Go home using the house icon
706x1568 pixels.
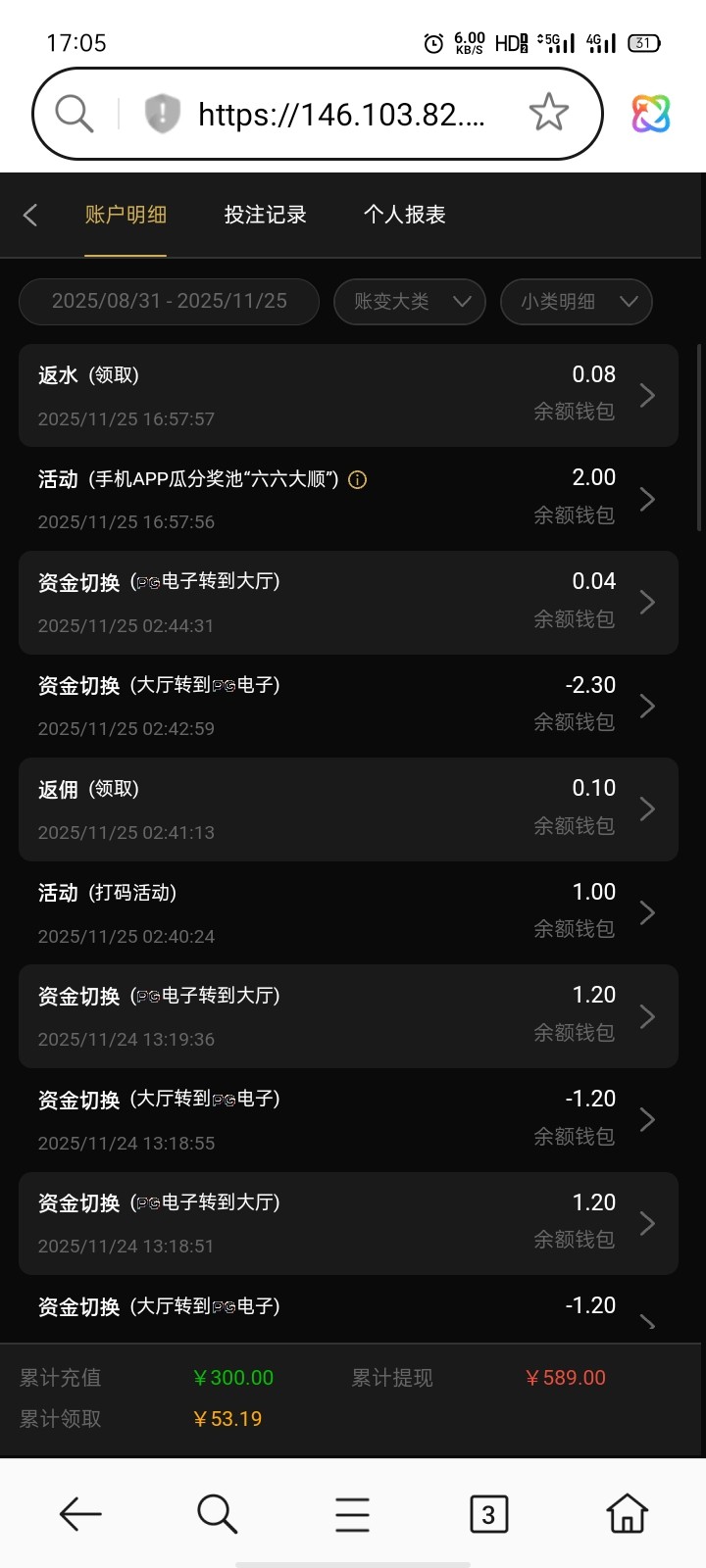click(x=625, y=1513)
